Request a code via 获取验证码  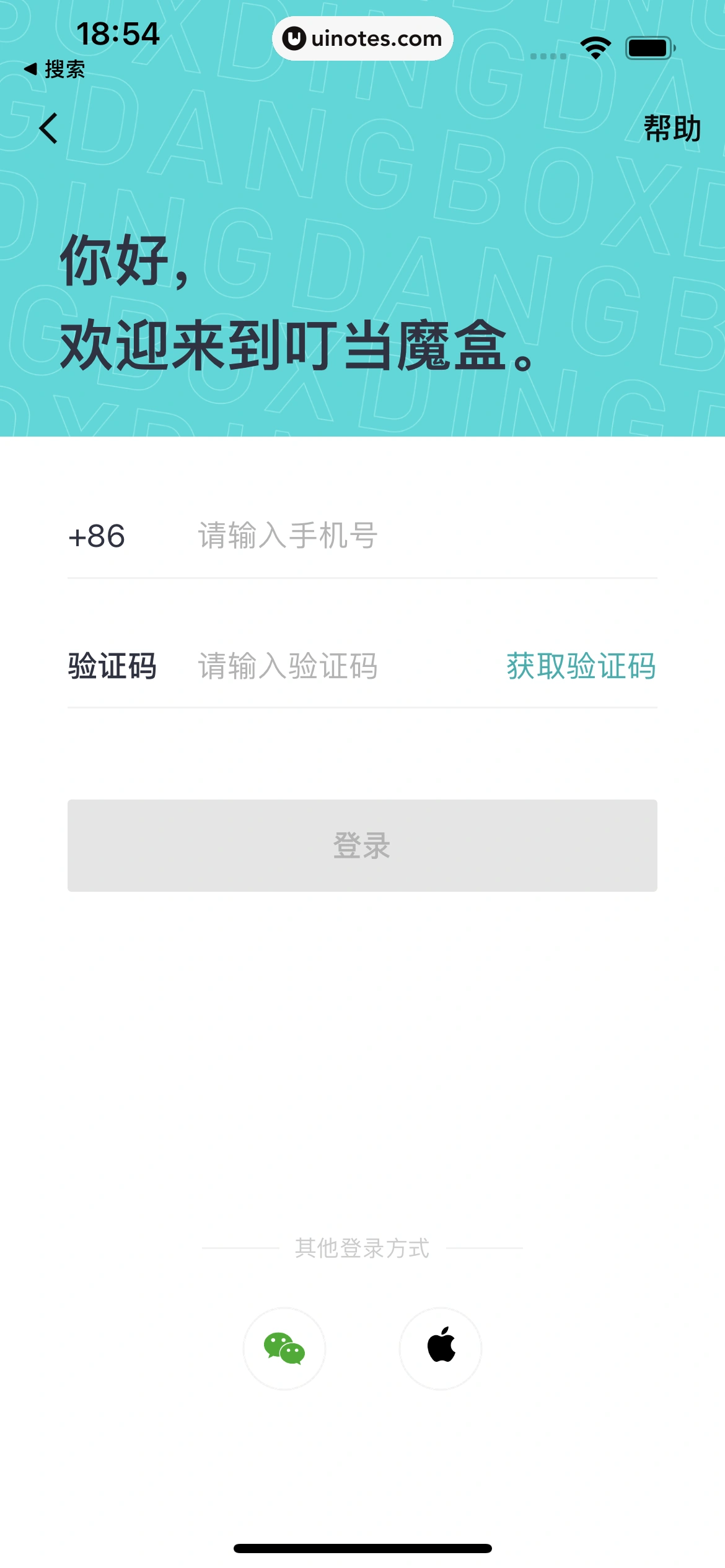(x=581, y=666)
